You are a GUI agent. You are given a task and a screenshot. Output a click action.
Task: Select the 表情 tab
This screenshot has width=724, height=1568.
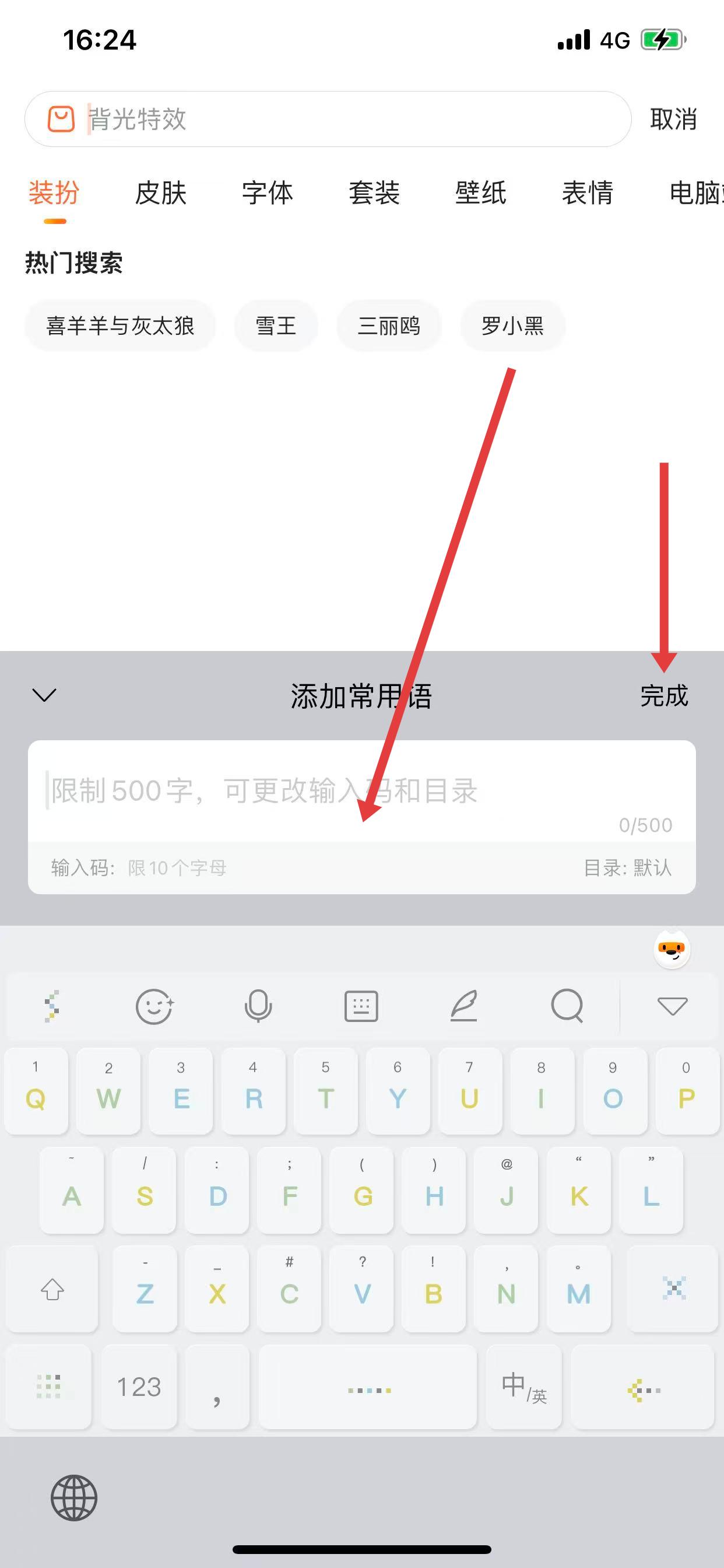coord(587,193)
